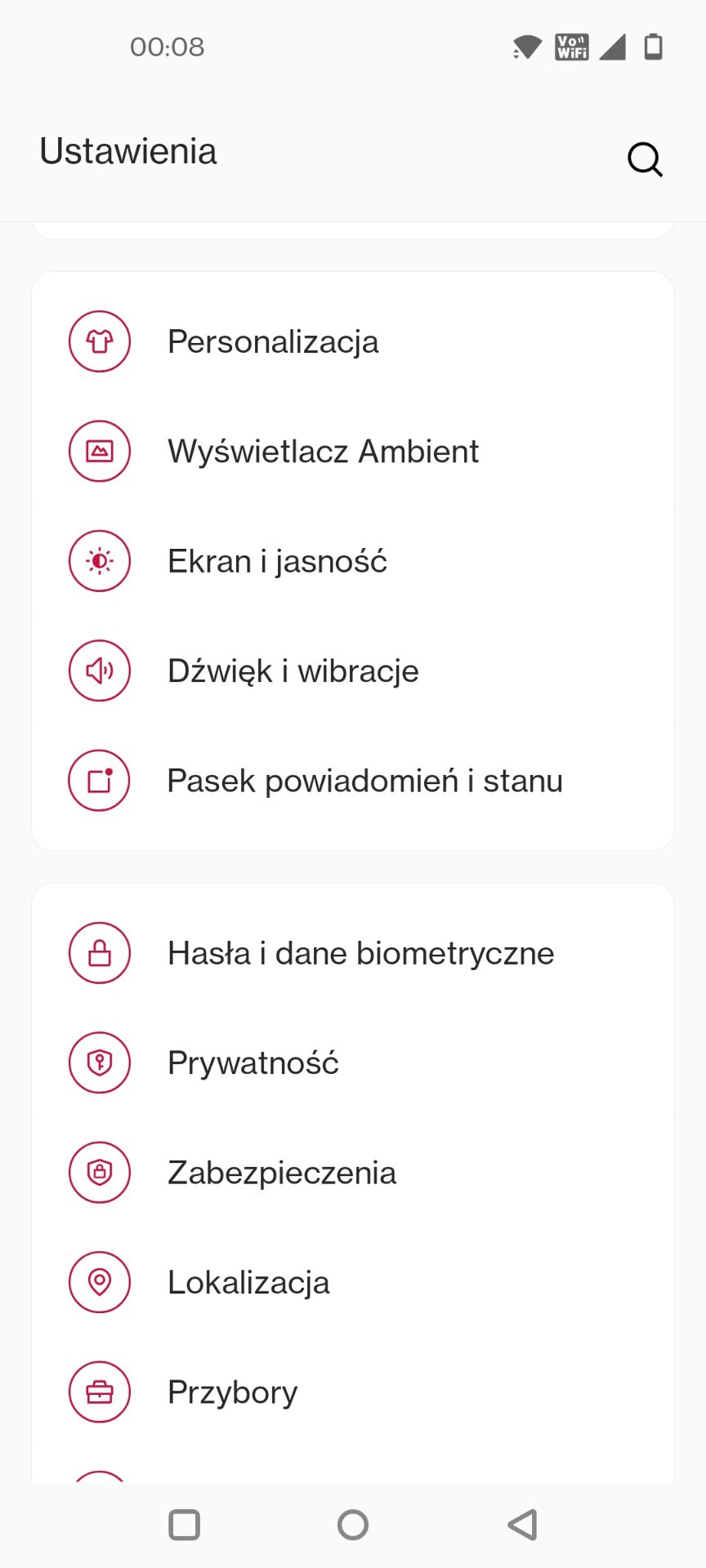
Task: Open Hasła i dane biometryczne
Action: click(x=360, y=953)
